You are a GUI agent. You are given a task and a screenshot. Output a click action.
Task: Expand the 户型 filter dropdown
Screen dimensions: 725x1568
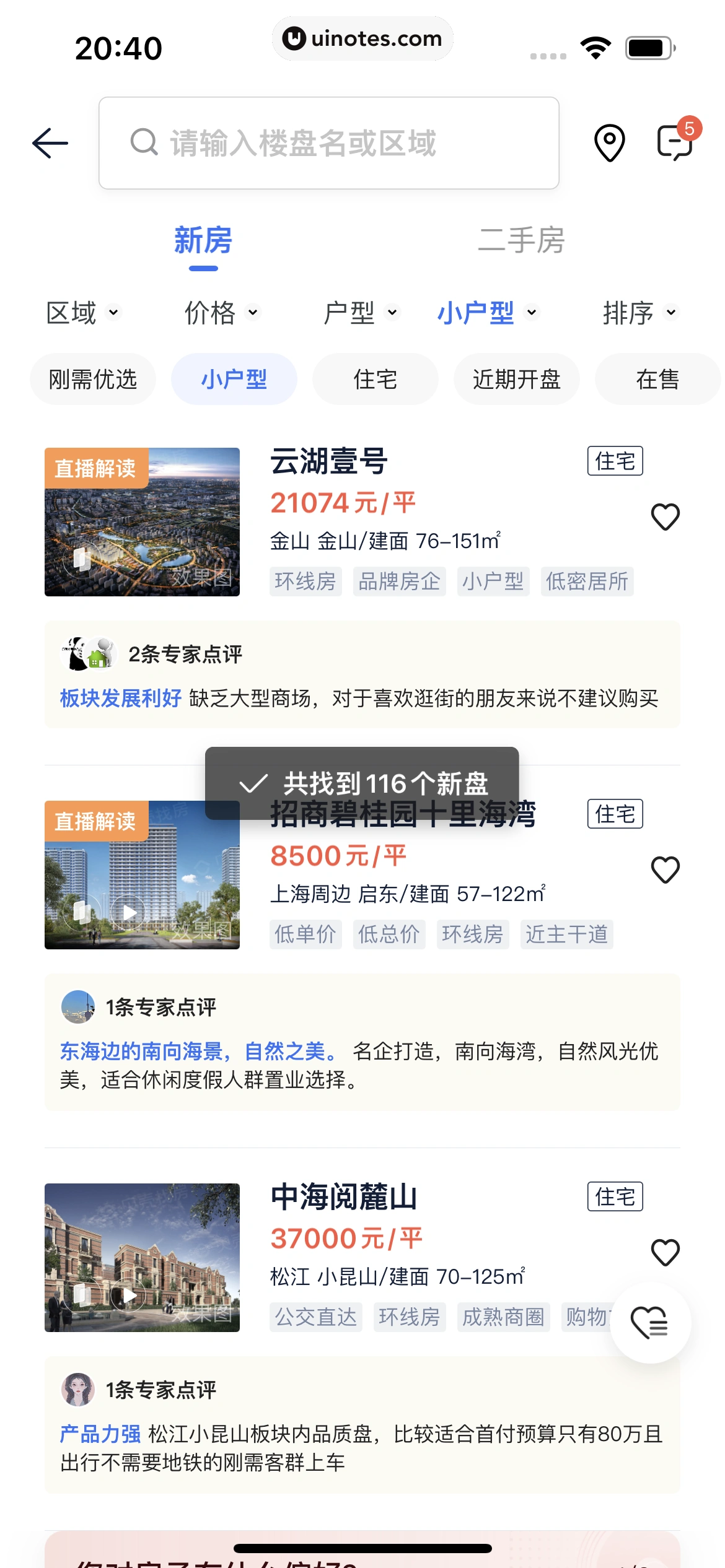pyautogui.click(x=361, y=313)
